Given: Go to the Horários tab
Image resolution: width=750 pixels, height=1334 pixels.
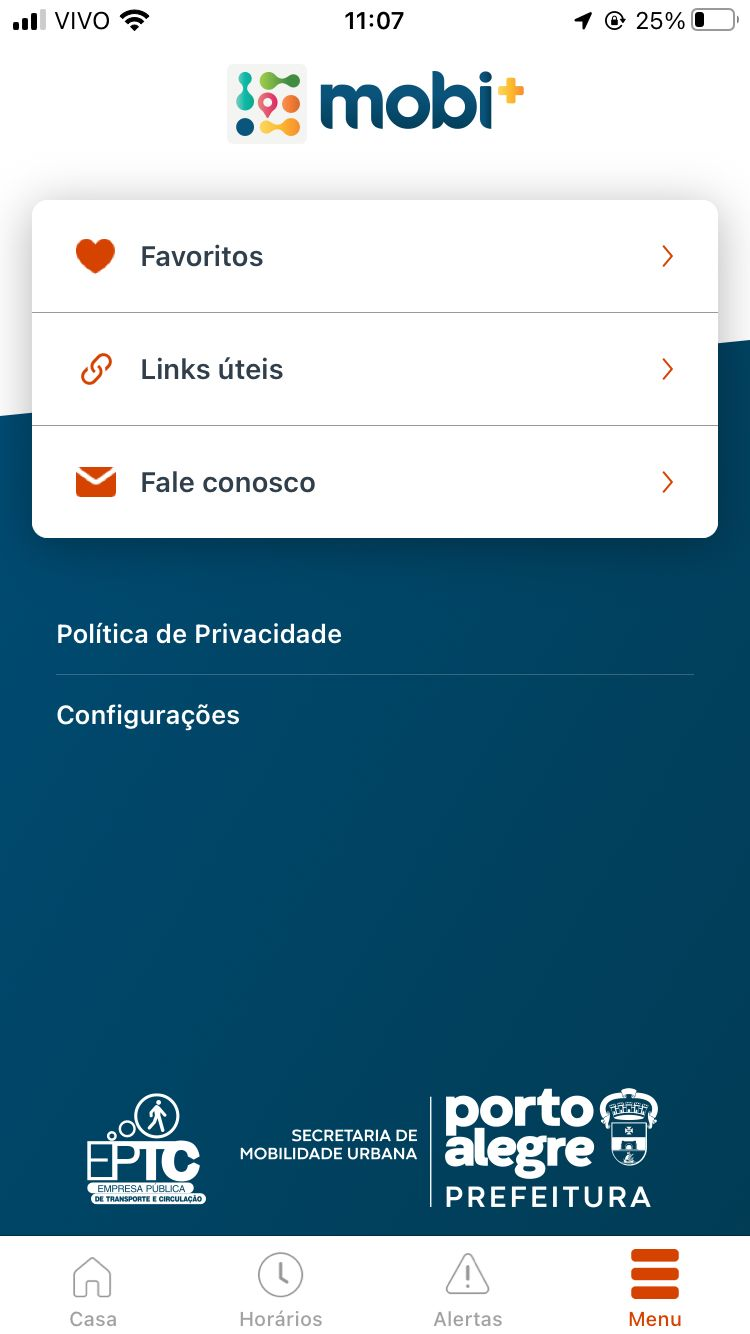Looking at the screenshot, I should (281, 1288).
